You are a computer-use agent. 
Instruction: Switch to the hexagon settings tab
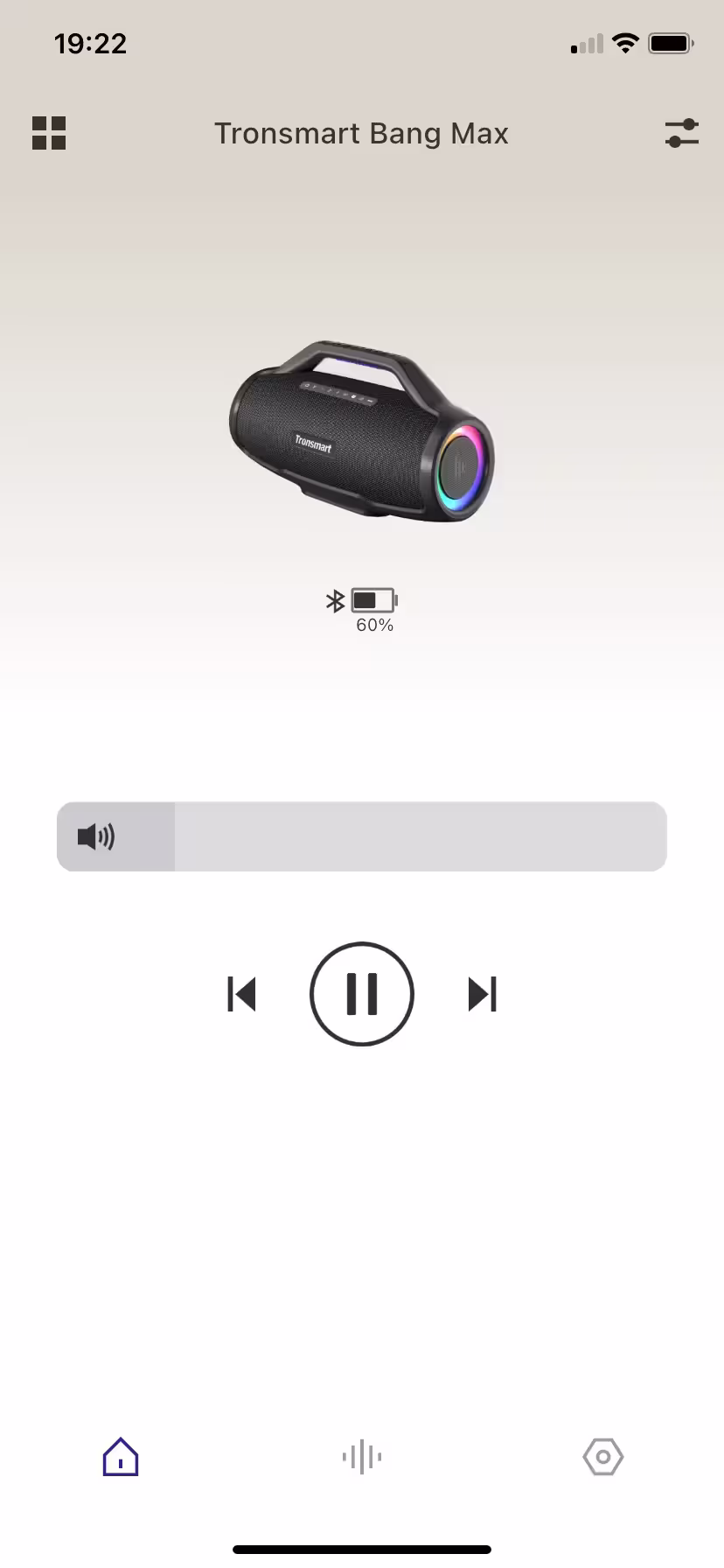(603, 1457)
